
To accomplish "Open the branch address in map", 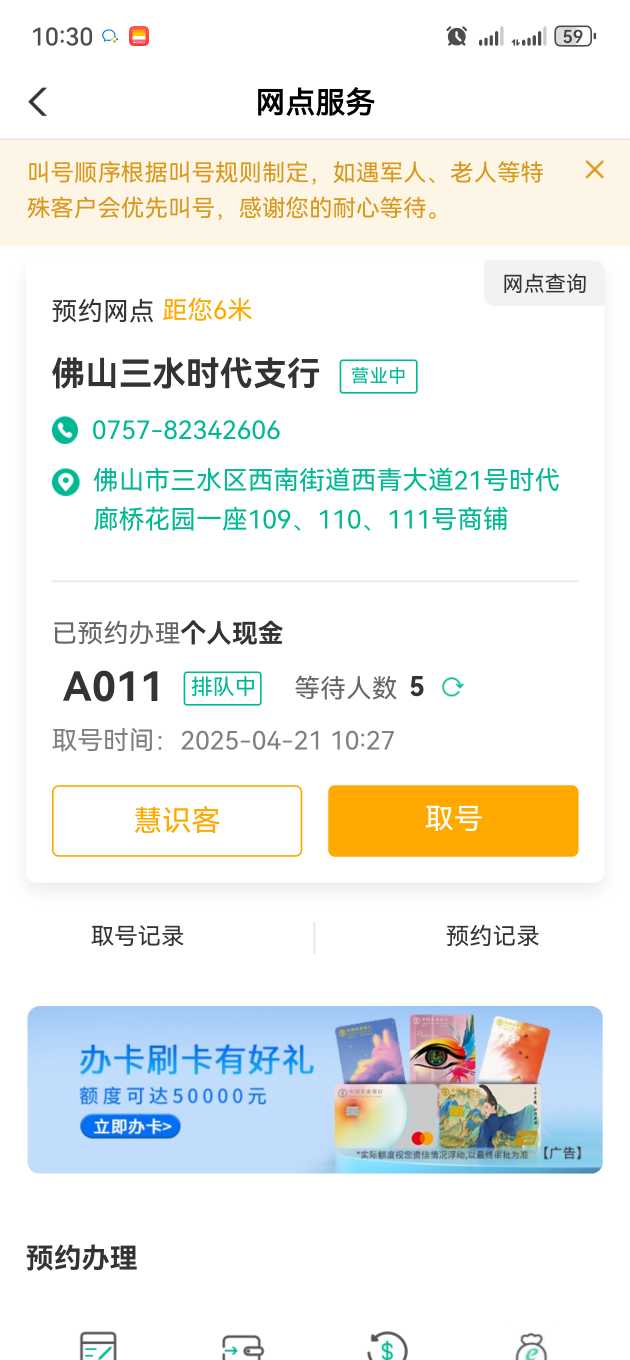I will [x=325, y=499].
